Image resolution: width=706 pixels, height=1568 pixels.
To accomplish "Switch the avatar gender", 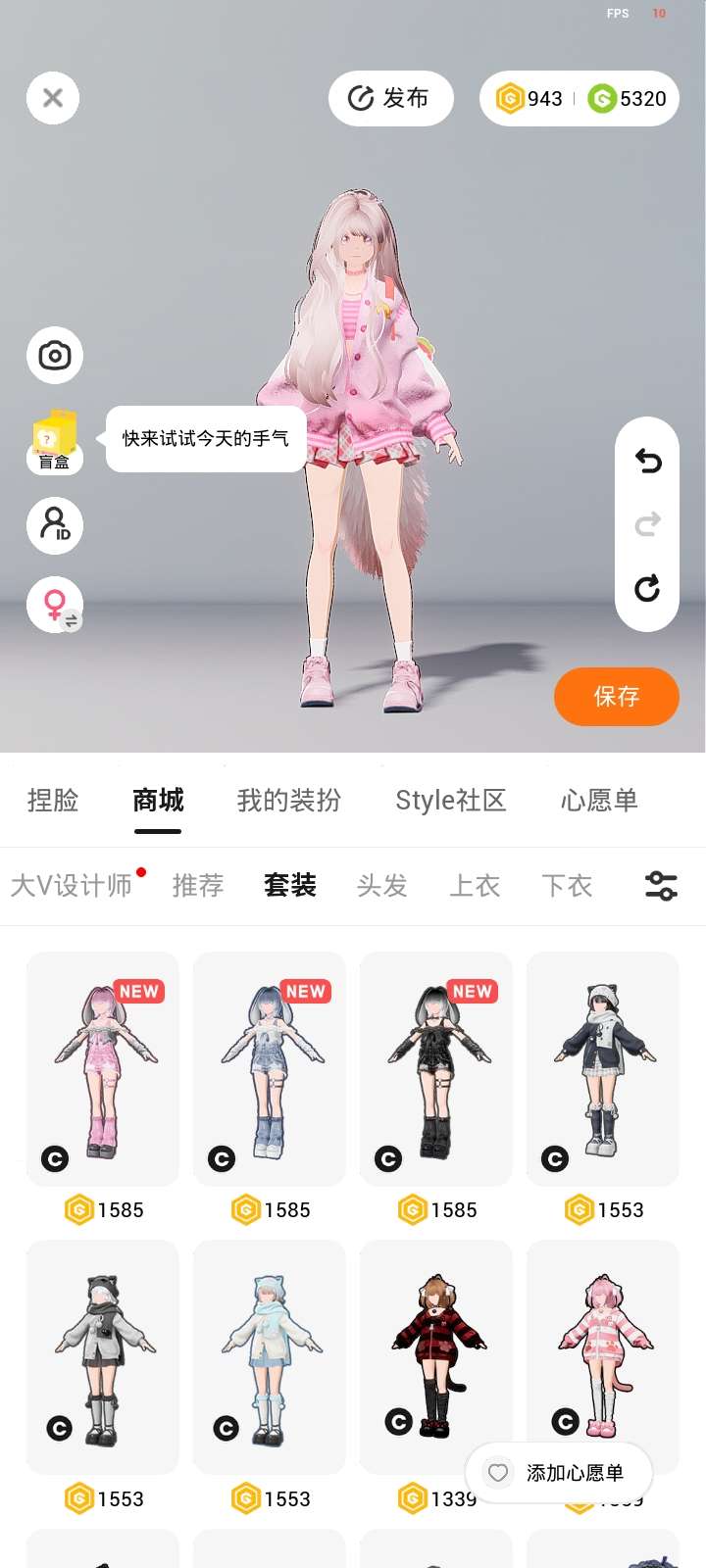I will (x=55, y=604).
